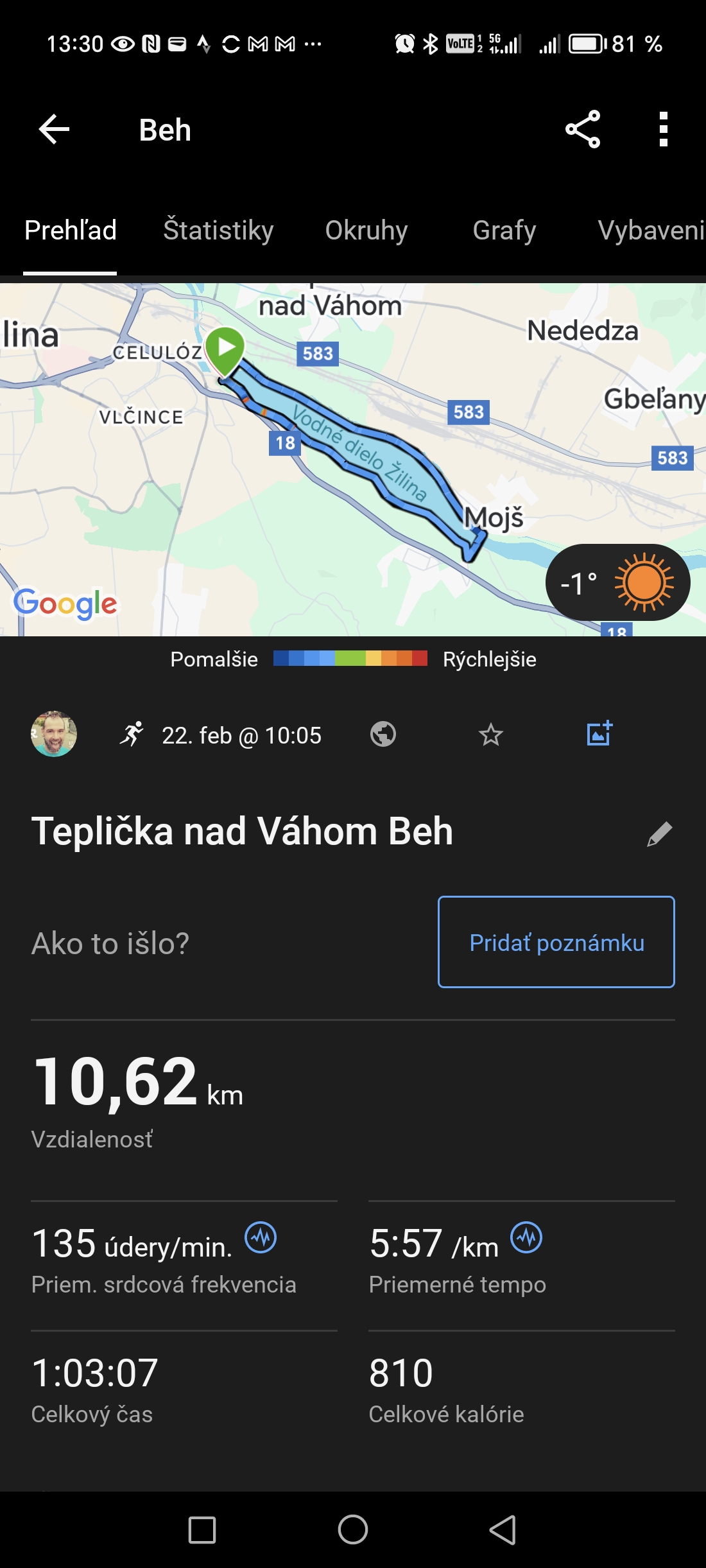706x1568 pixels.
Task: Open the user profile picture
Action: click(x=54, y=734)
